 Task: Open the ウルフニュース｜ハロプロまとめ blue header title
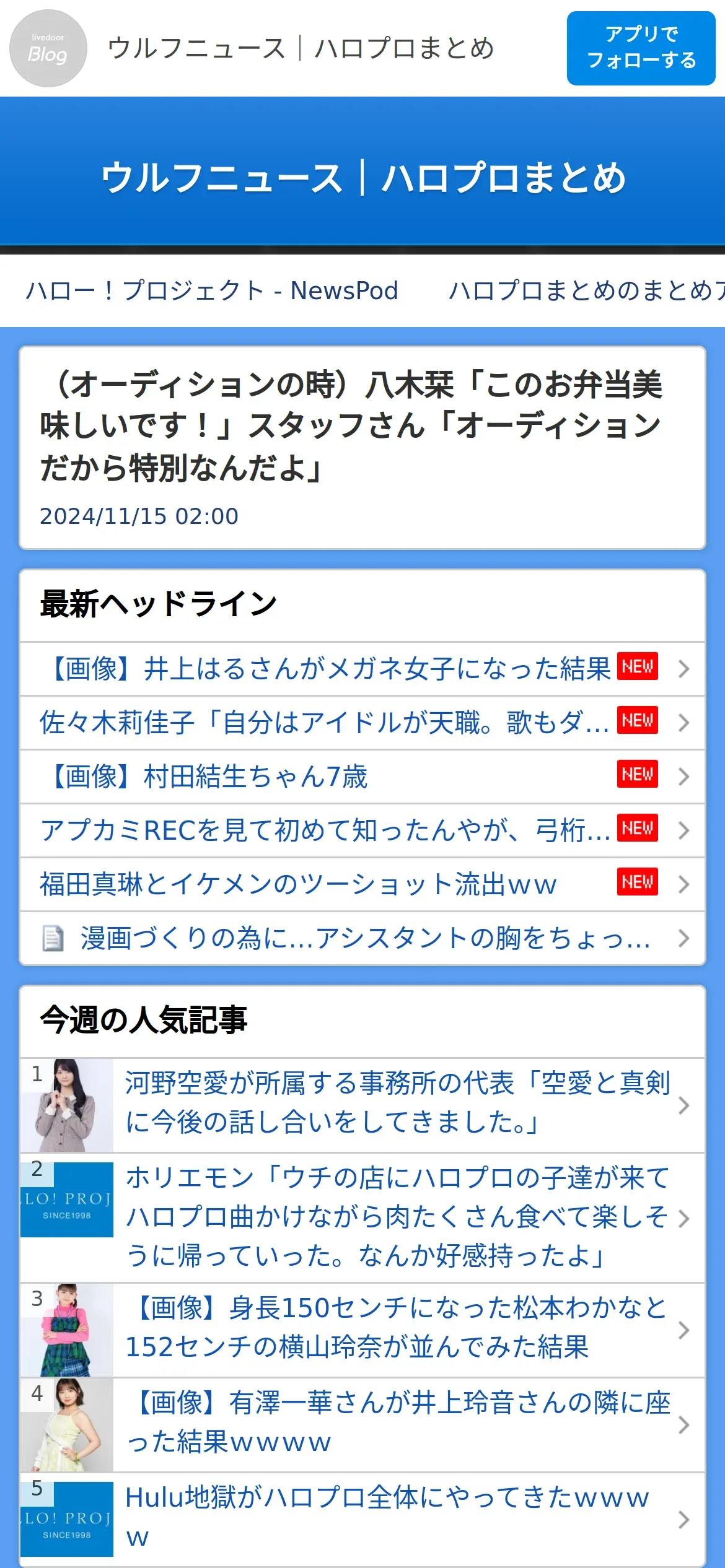(x=362, y=177)
